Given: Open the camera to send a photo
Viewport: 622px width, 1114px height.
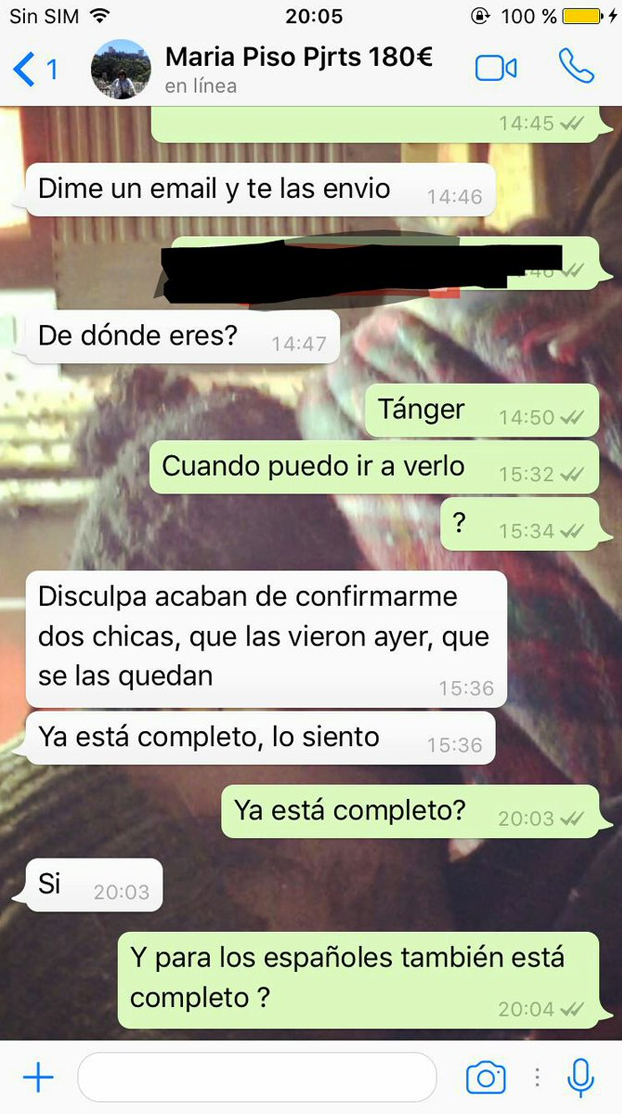Looking at the screenshot, I should [x=486, y=1077].
